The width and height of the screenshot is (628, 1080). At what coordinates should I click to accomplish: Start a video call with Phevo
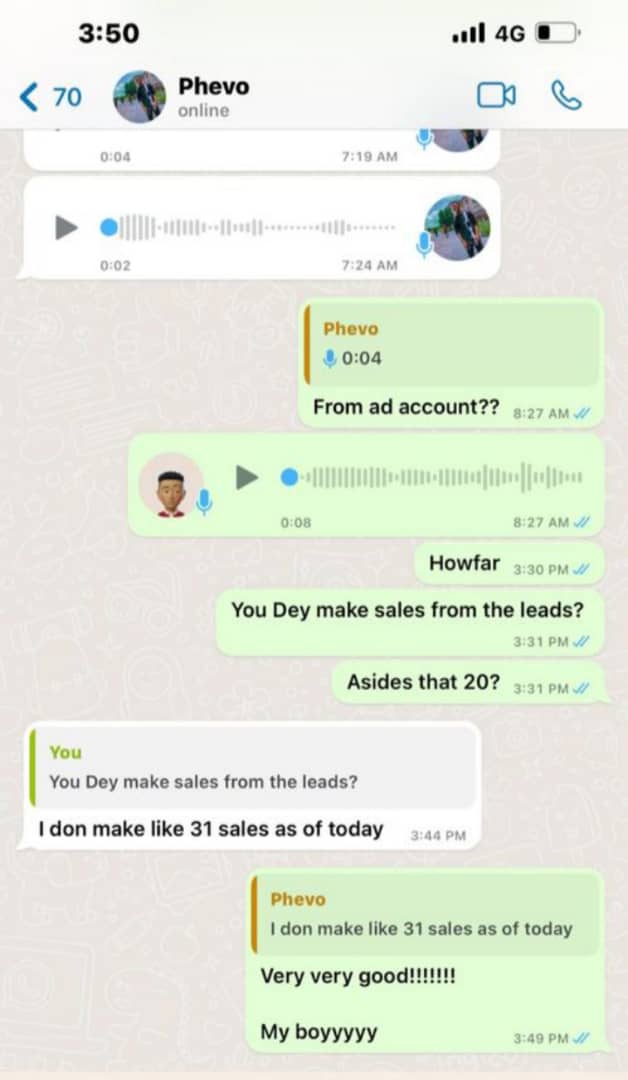point(496,96)
